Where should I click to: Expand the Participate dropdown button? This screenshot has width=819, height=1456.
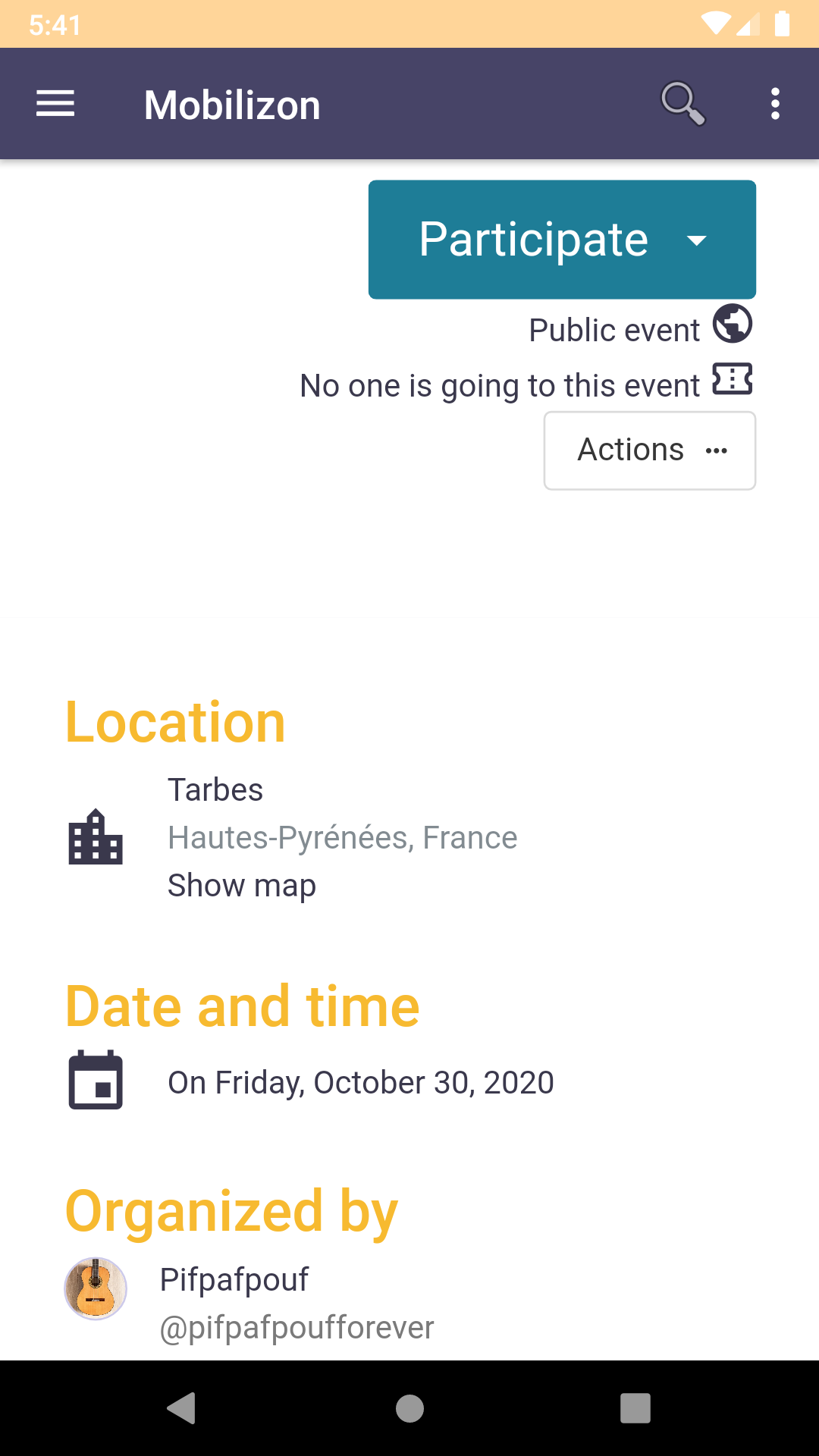tap(562, 240)
